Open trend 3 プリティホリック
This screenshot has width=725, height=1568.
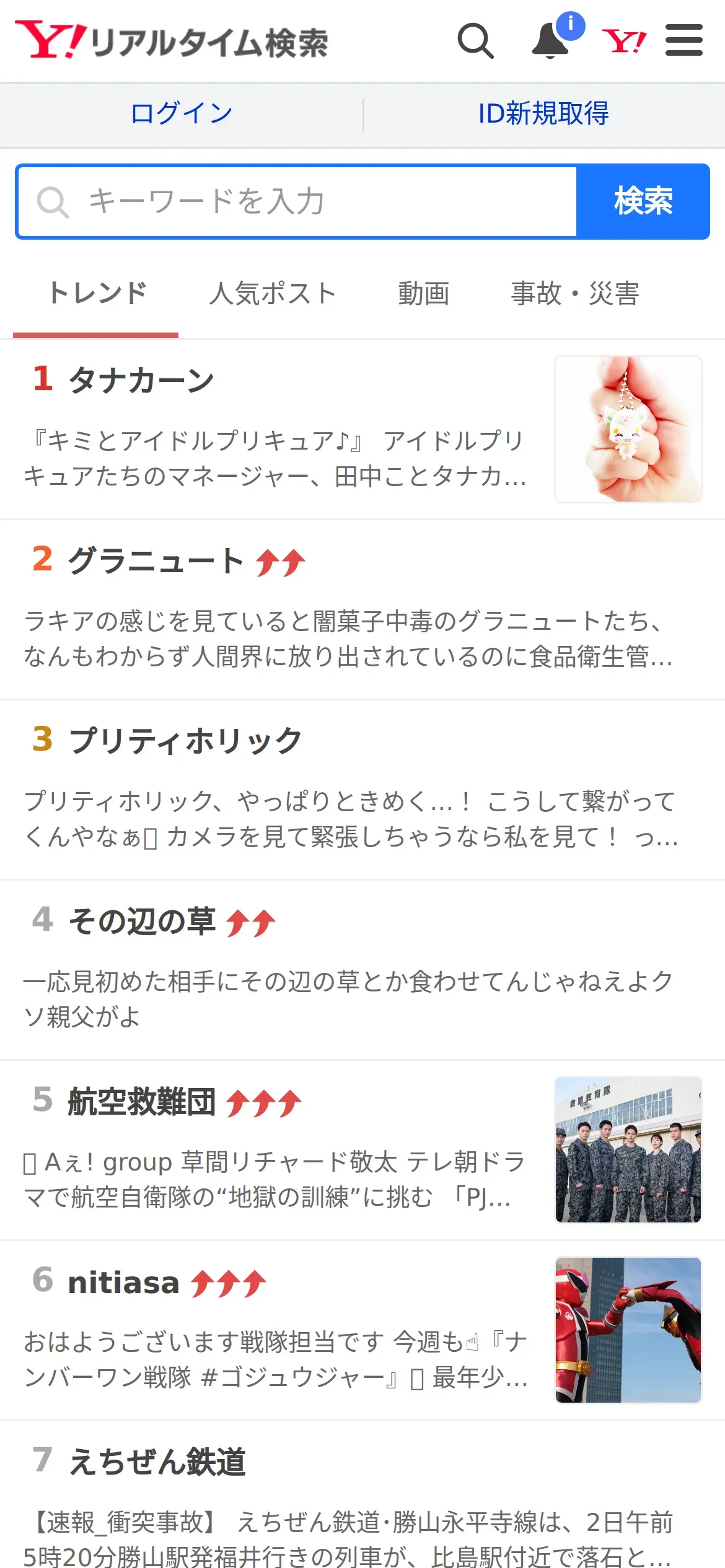(362, 790)
